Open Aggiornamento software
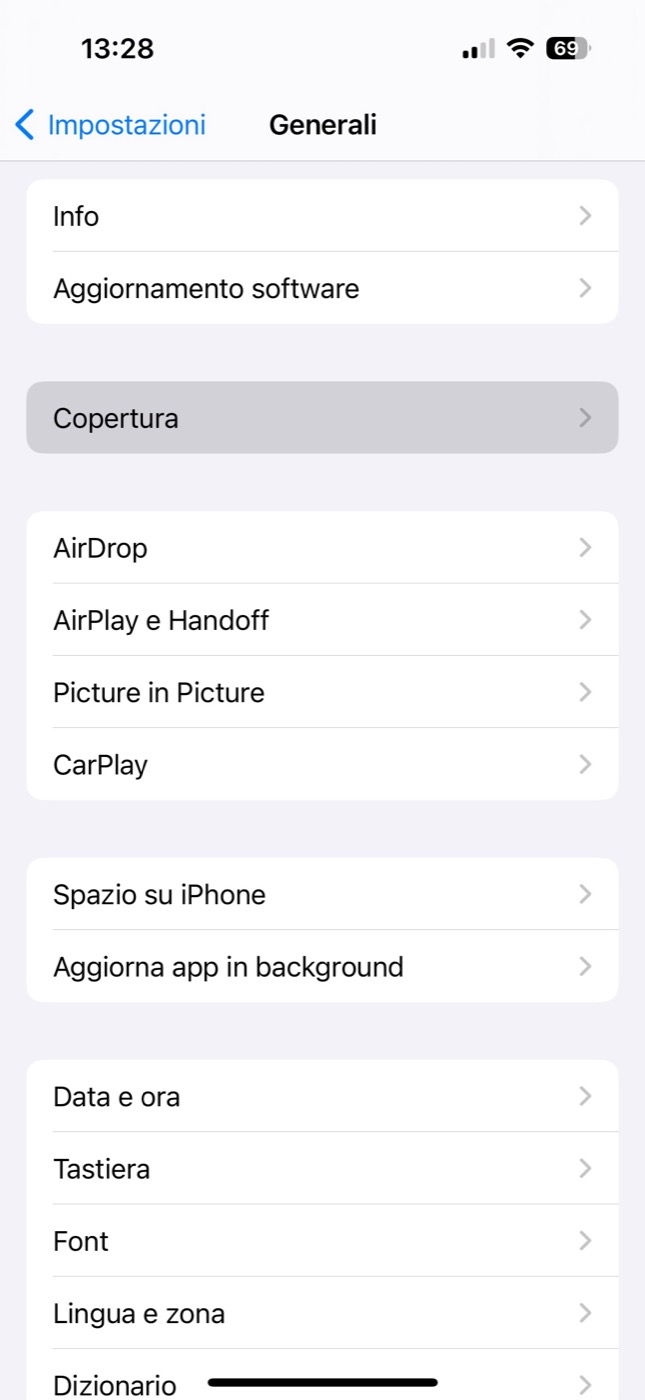Image resolution: width=645 pixels, height=1400 pixels. (322, 288)
